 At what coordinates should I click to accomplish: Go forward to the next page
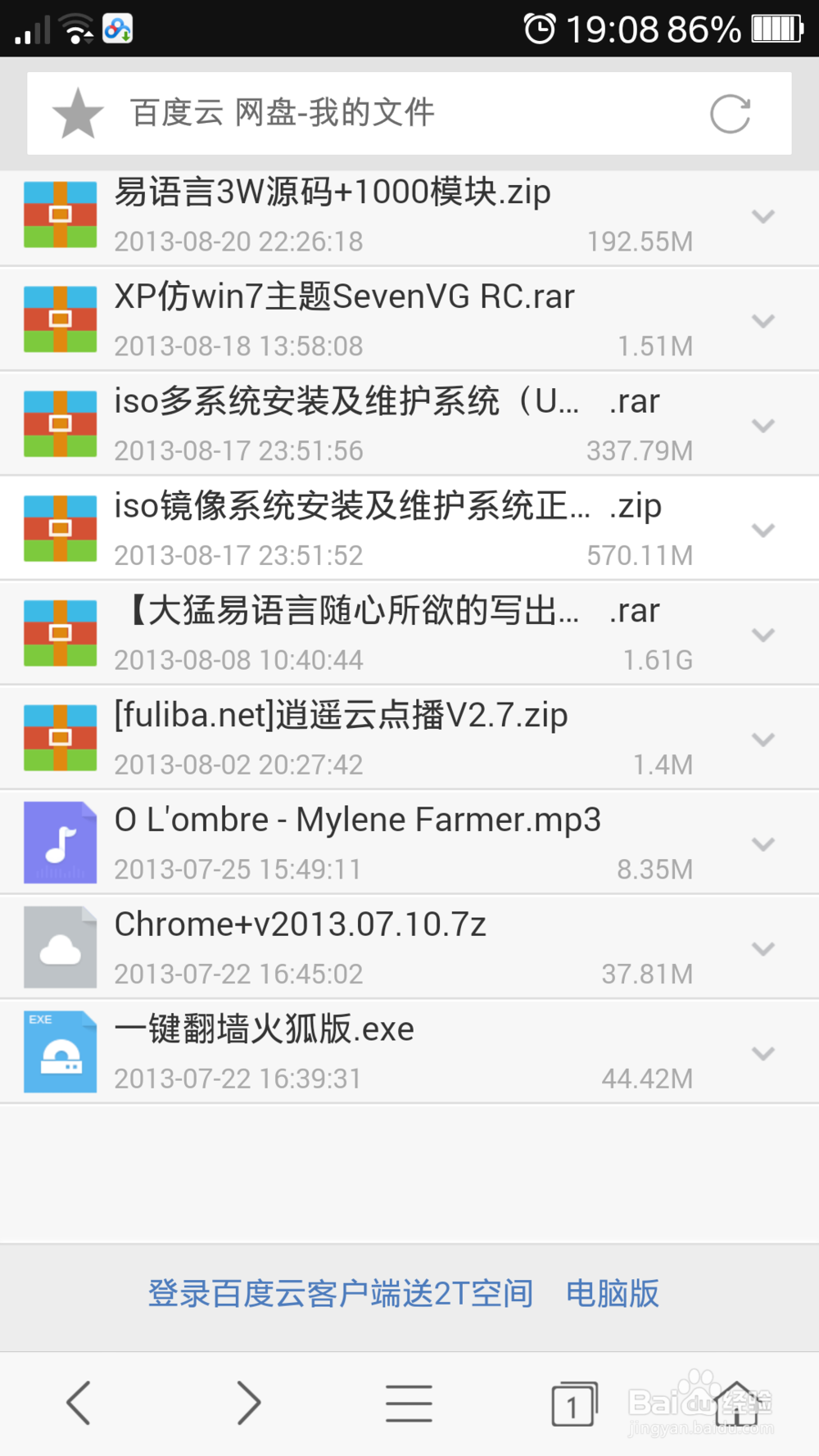[x=248, y=1403]
